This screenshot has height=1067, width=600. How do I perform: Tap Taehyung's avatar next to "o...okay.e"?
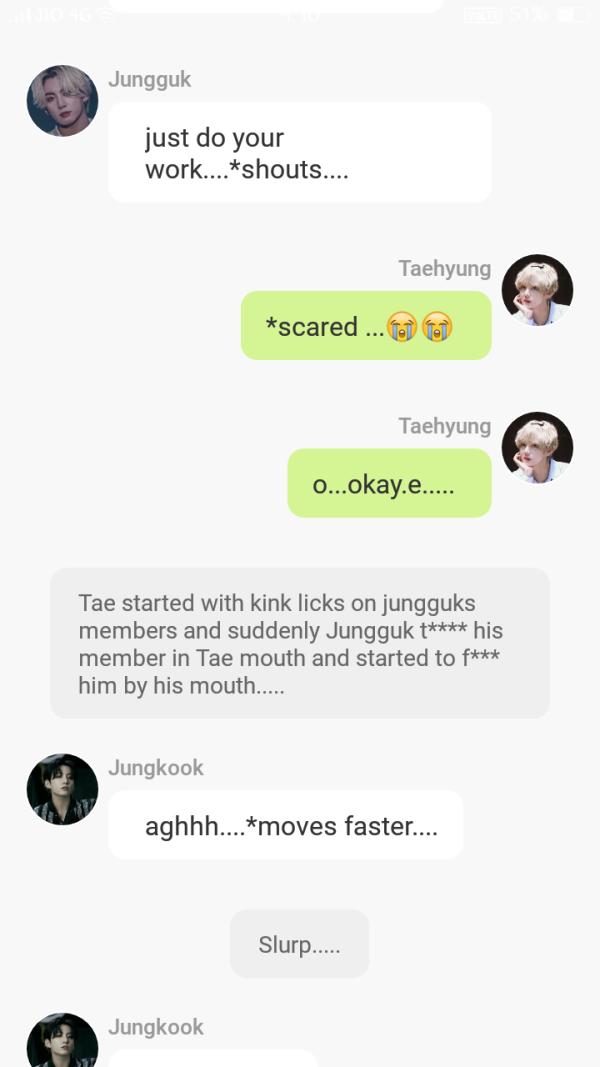[537, 447]
